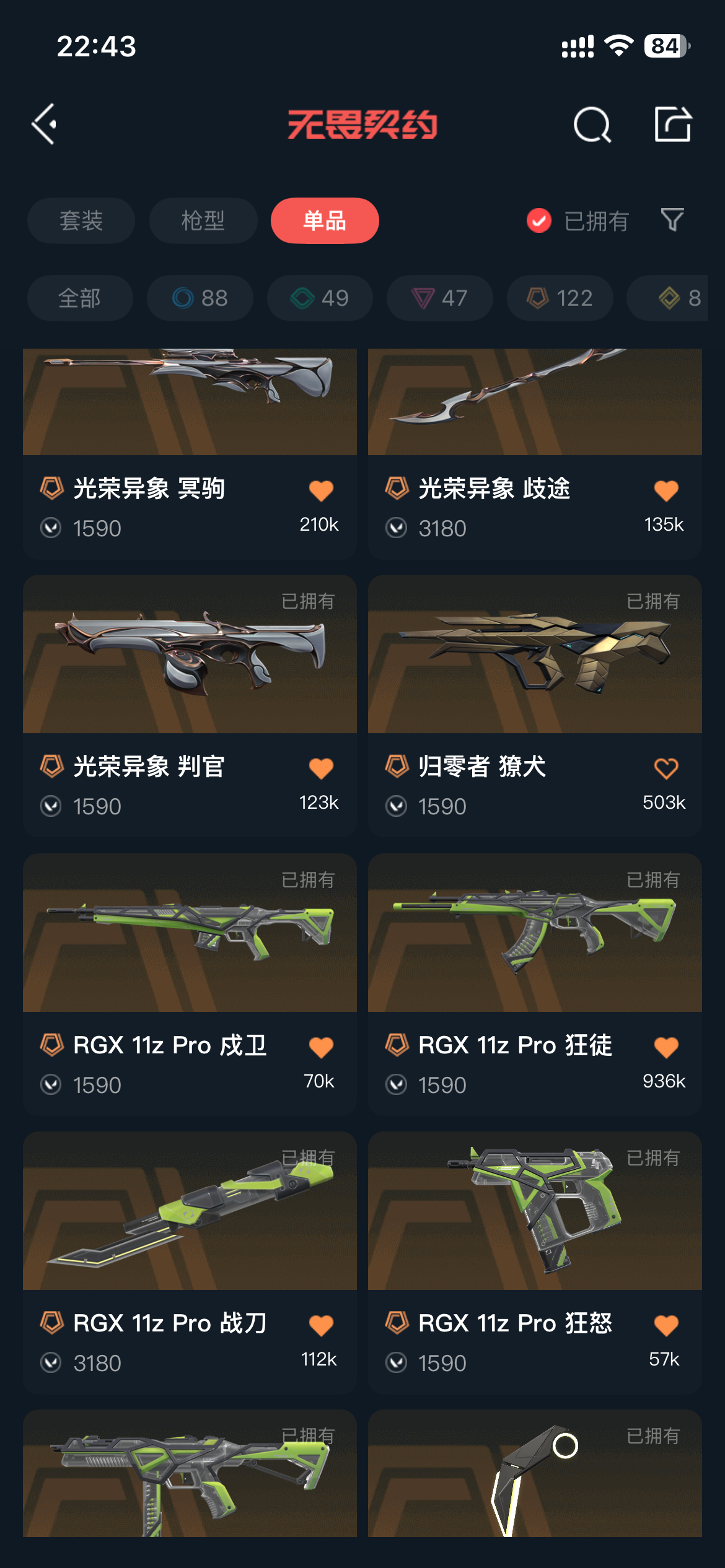Like the 归零者 獠犬 skin
Viewport: 725px width, 1568px height.
tap(666, 769)
